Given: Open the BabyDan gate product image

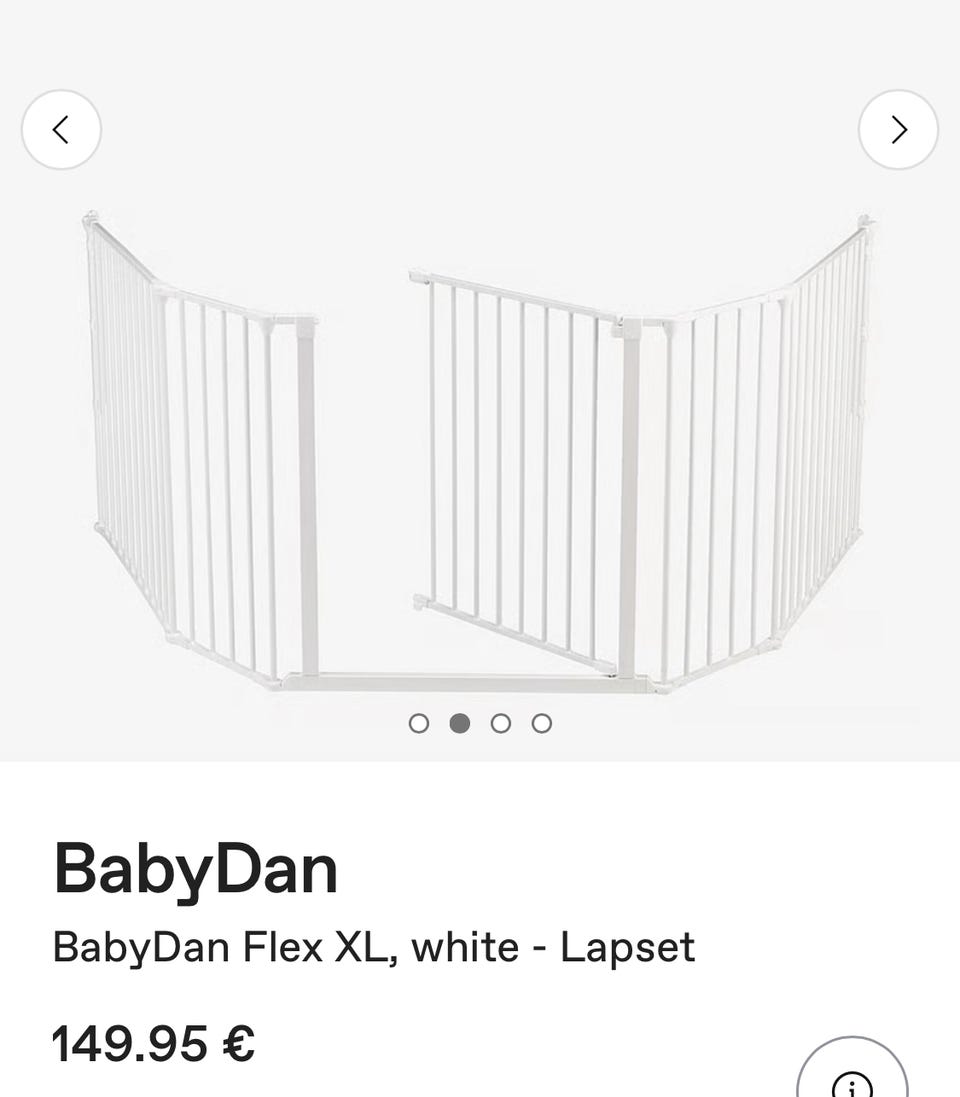Looking at the screenshot, I should (x=480, y=450).
